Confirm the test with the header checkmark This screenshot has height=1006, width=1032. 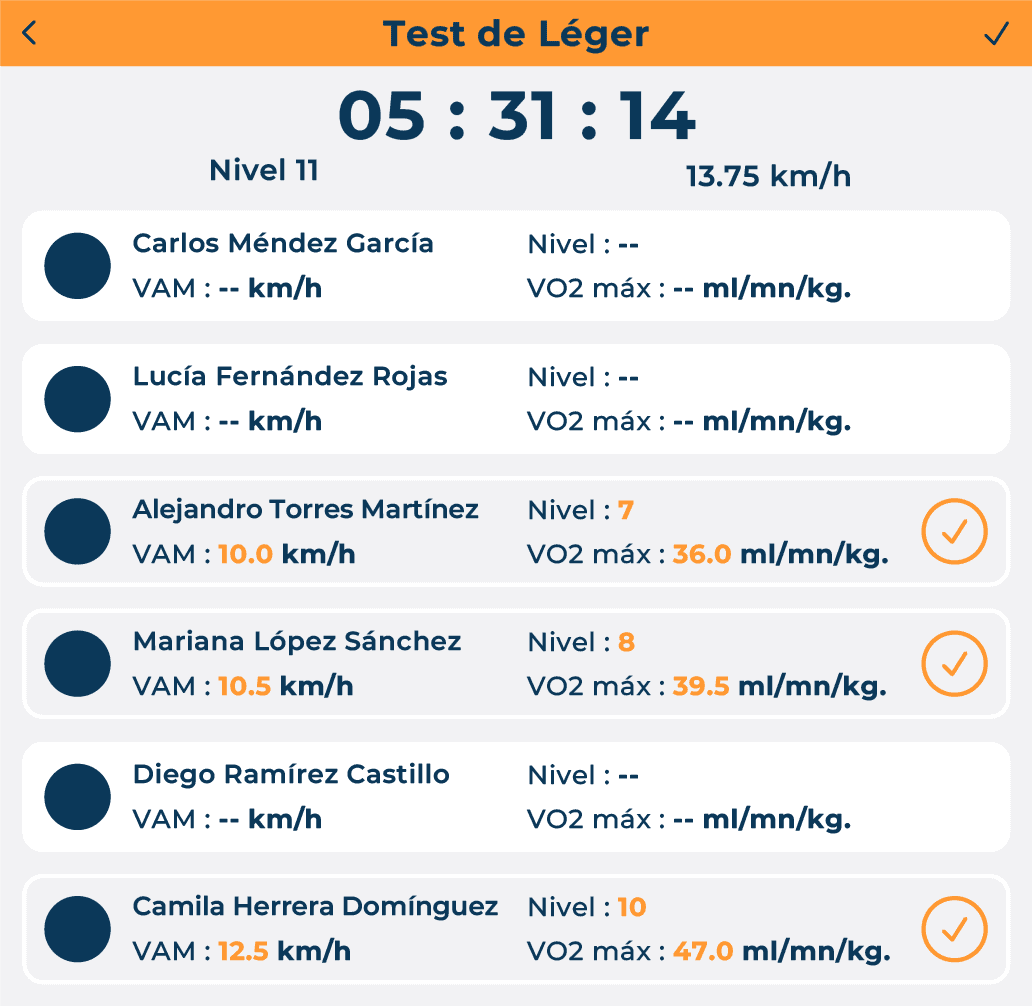tap(995, 34)
